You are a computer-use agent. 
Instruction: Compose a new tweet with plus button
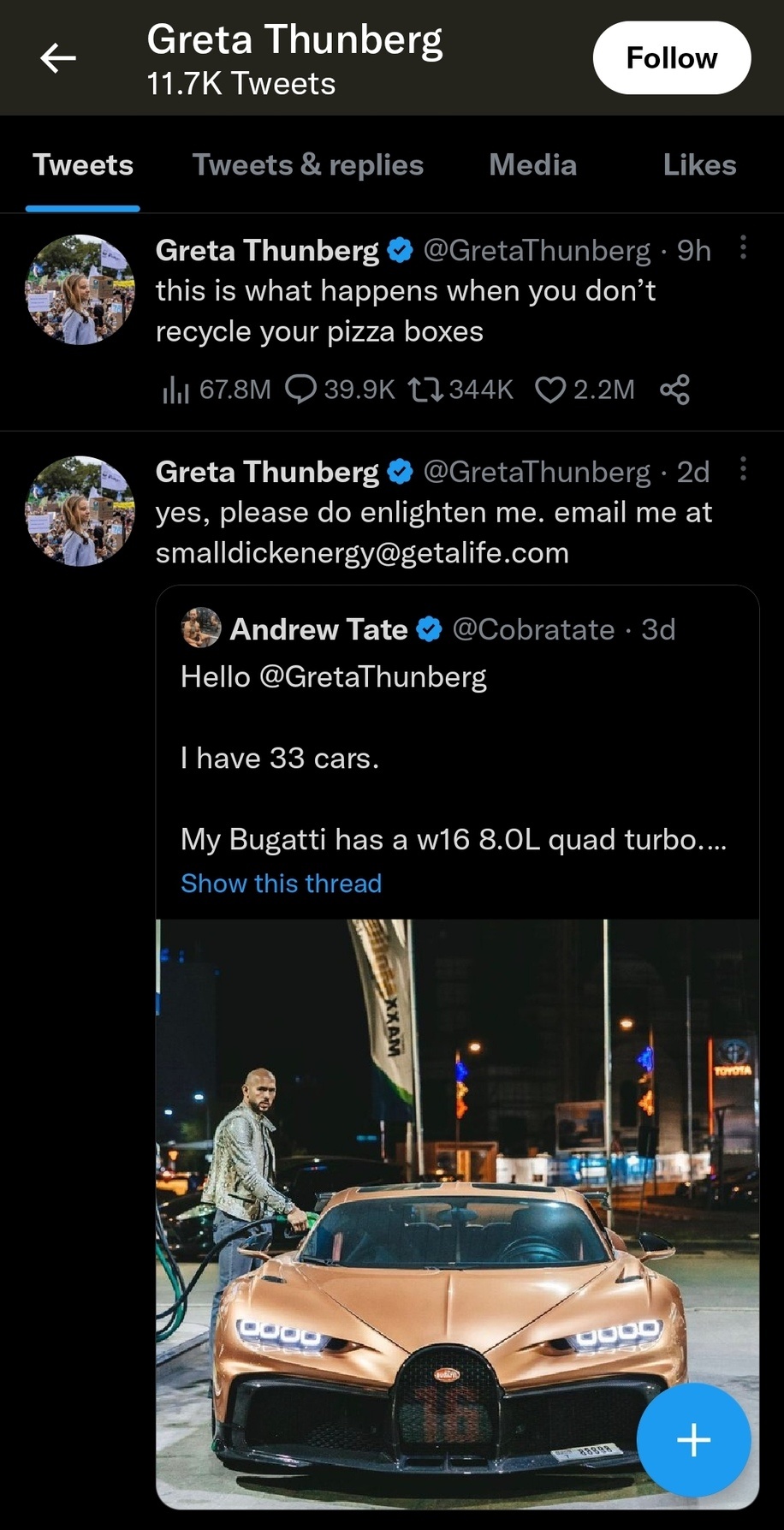coord(693,1440)
